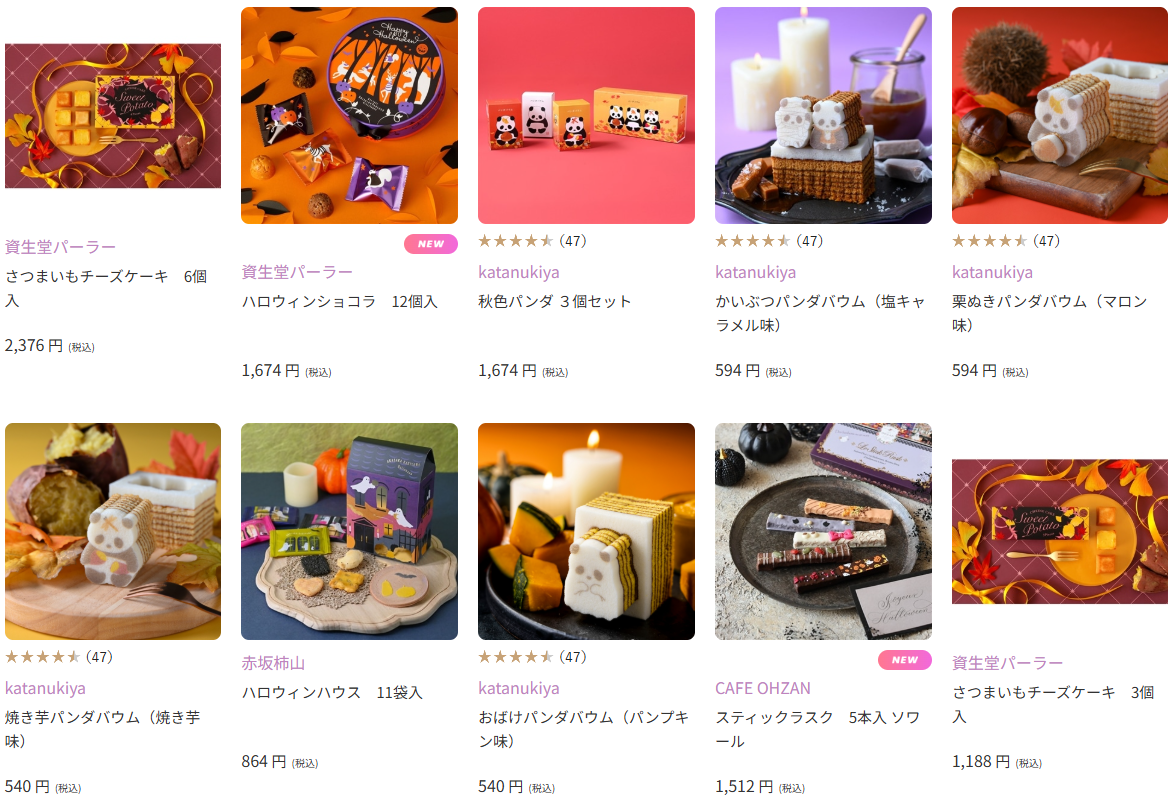Tap 赤坂柿山 brand link
The image size is (1174, 805).
click(273, 663)
